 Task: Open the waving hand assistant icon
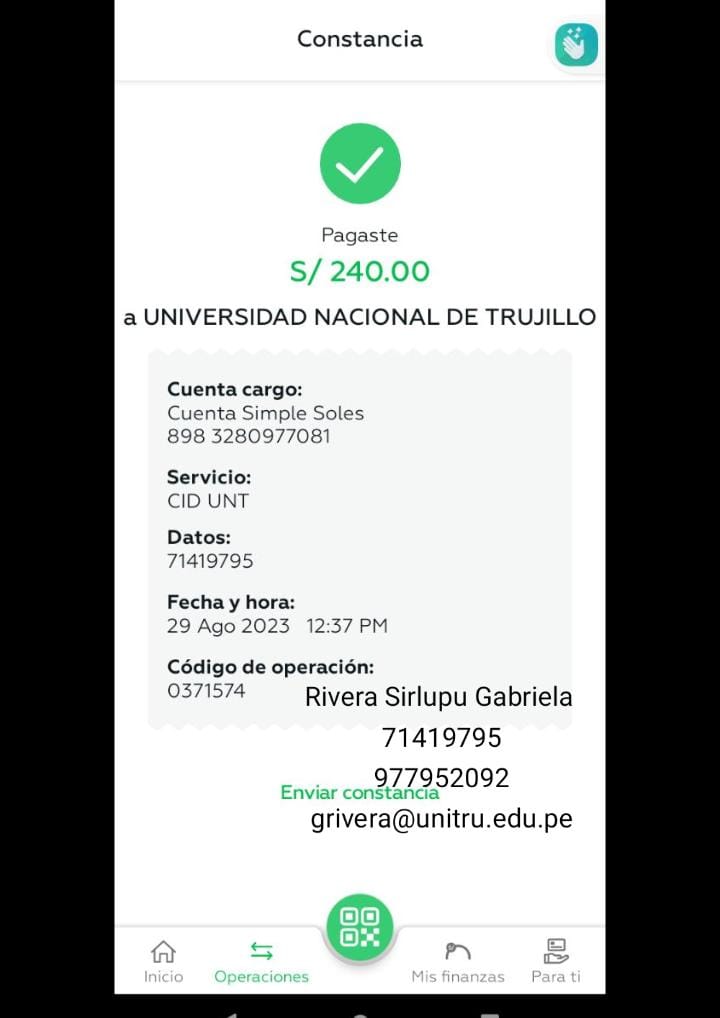click(x=576, y=45)
